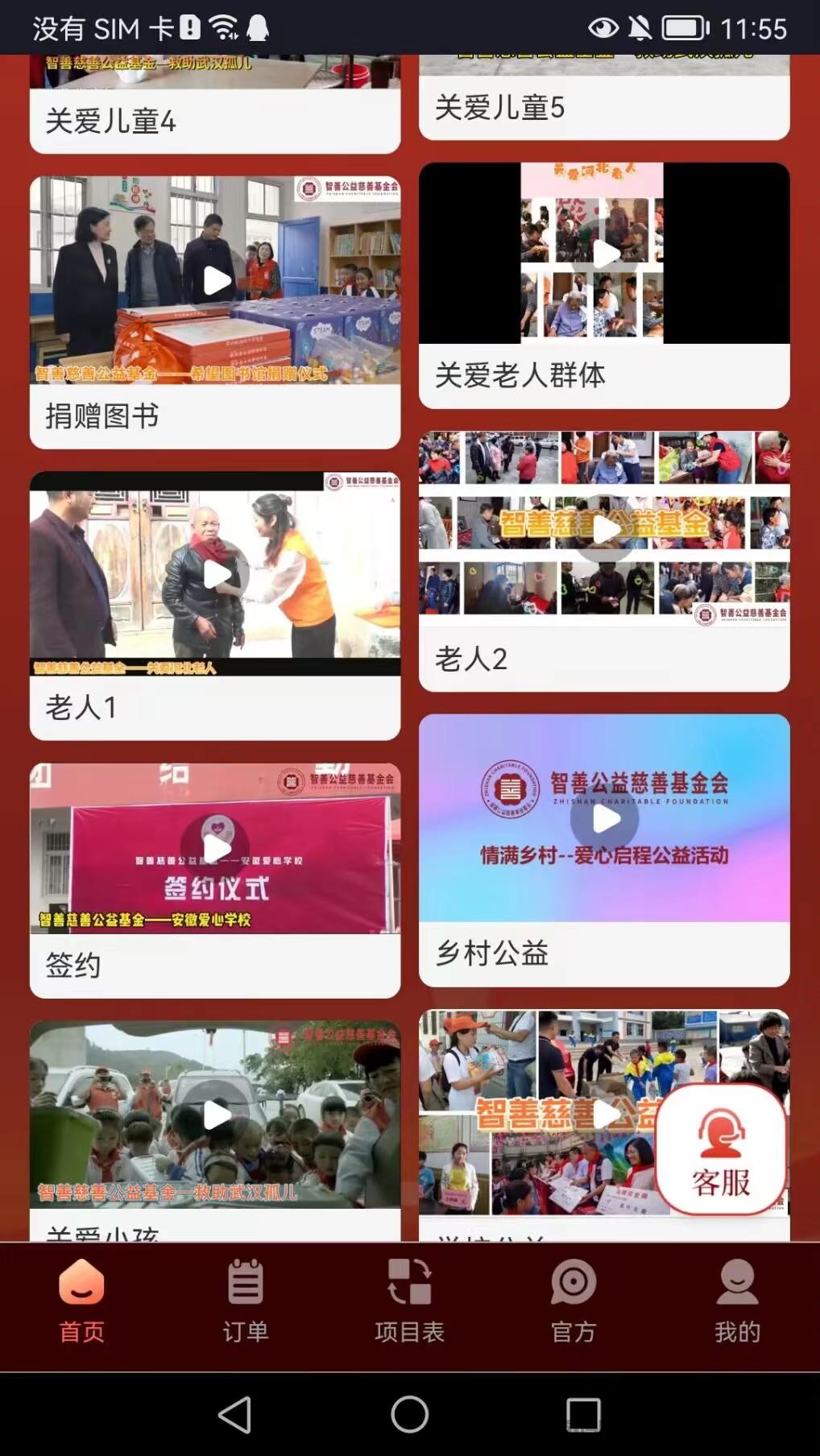Play the 关爱老人群体 video
Screen dimensions: 820x1456
[604, 253]
